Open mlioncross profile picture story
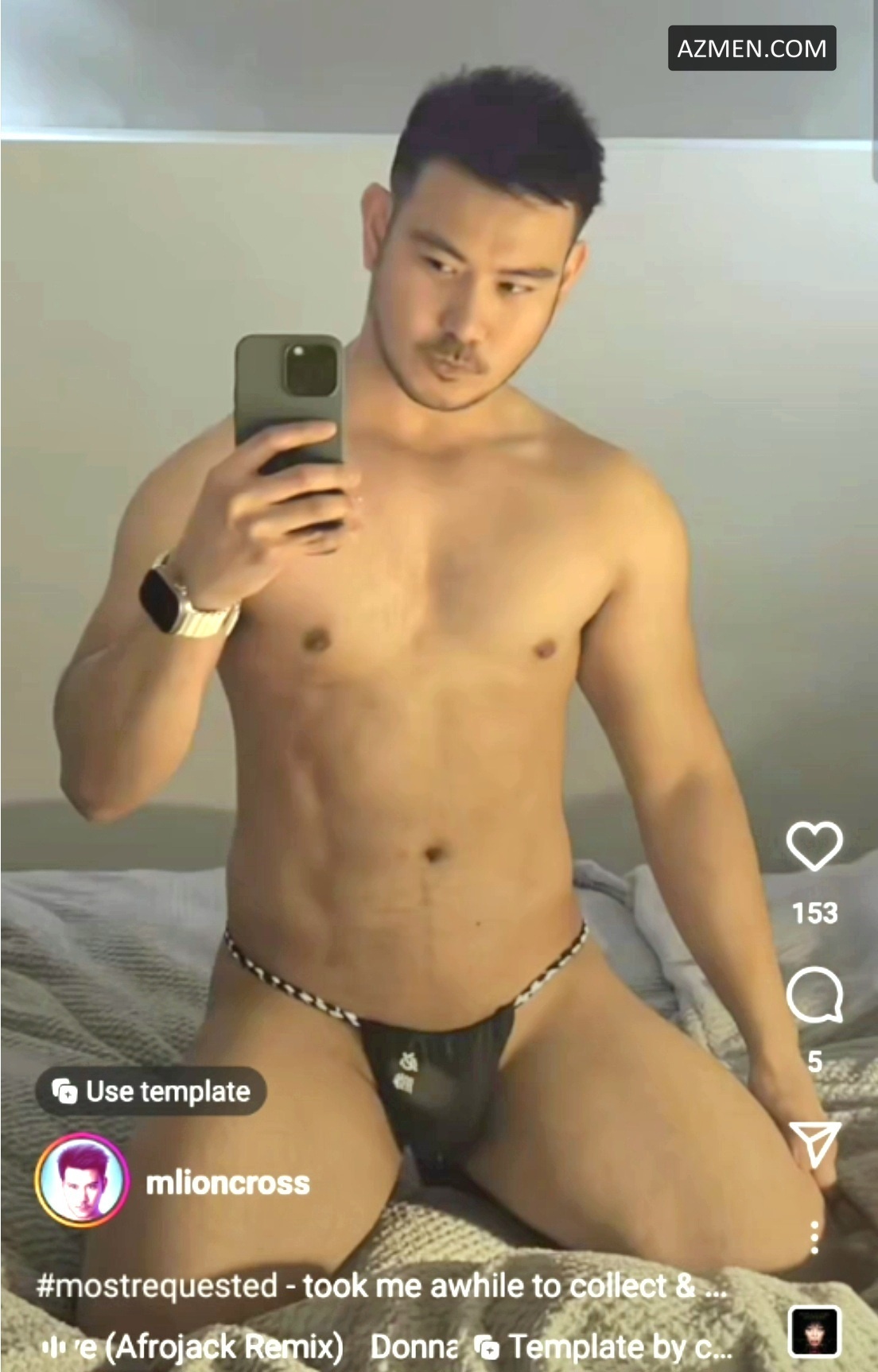Viewport: 878px width, 1372px height. [81, 1181]
